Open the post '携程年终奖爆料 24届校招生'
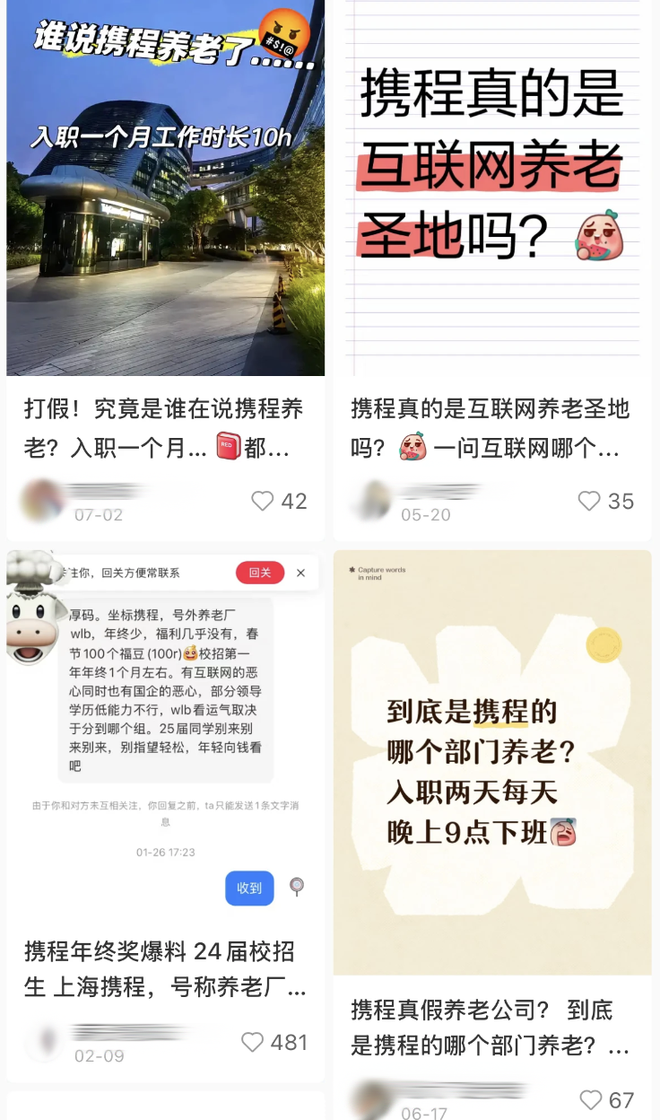 click(164, 969)
